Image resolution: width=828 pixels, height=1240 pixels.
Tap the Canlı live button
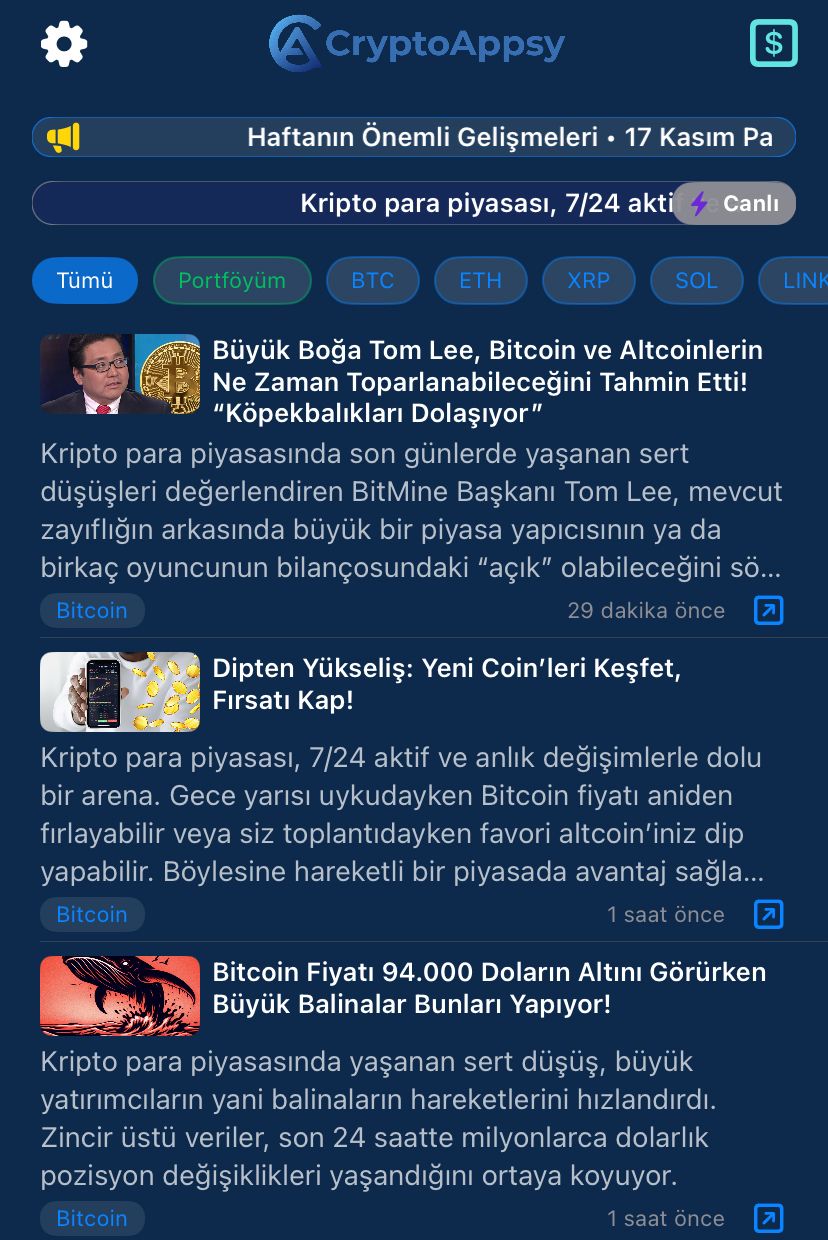[x=735, y=203]
